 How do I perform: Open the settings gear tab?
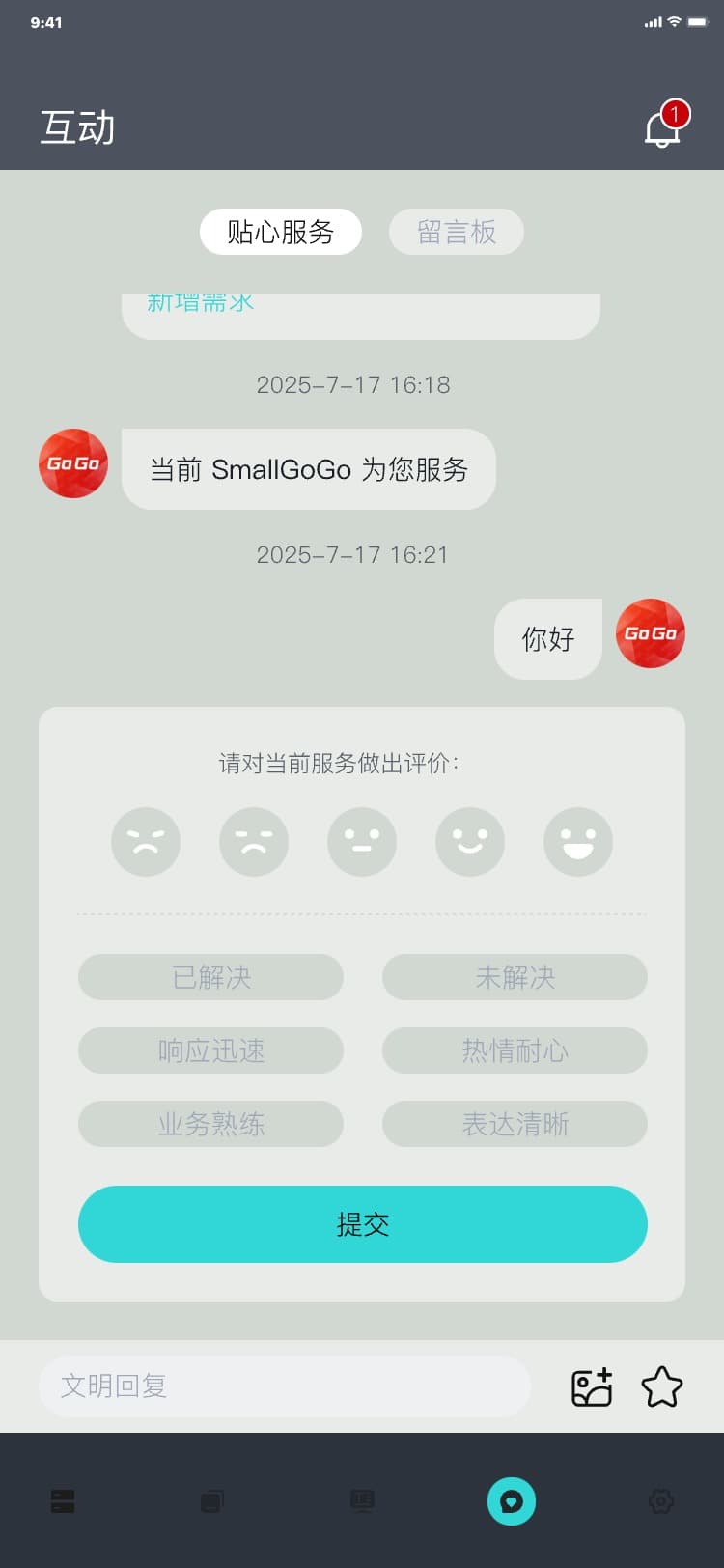coord(661,1501)
